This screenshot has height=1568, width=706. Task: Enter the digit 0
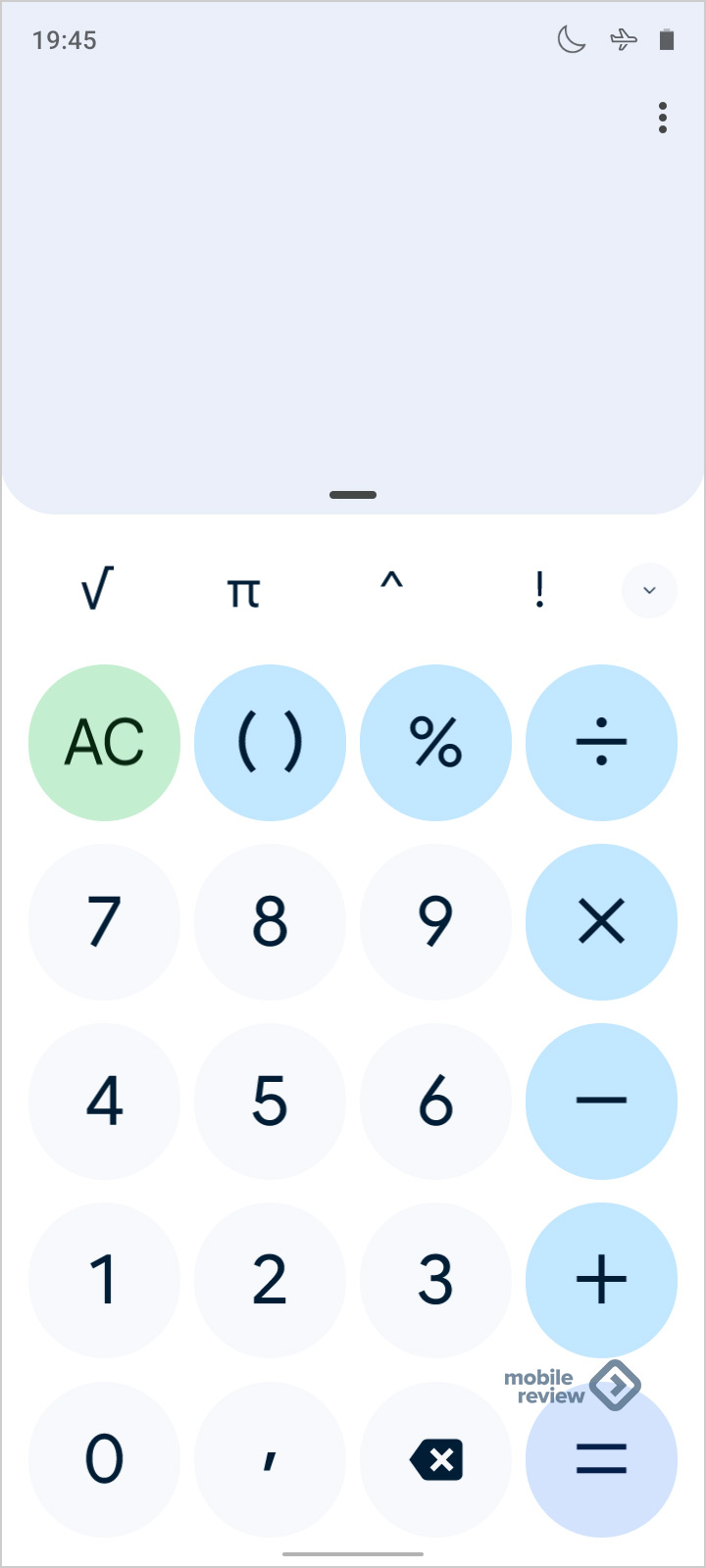click(104, 1459)
